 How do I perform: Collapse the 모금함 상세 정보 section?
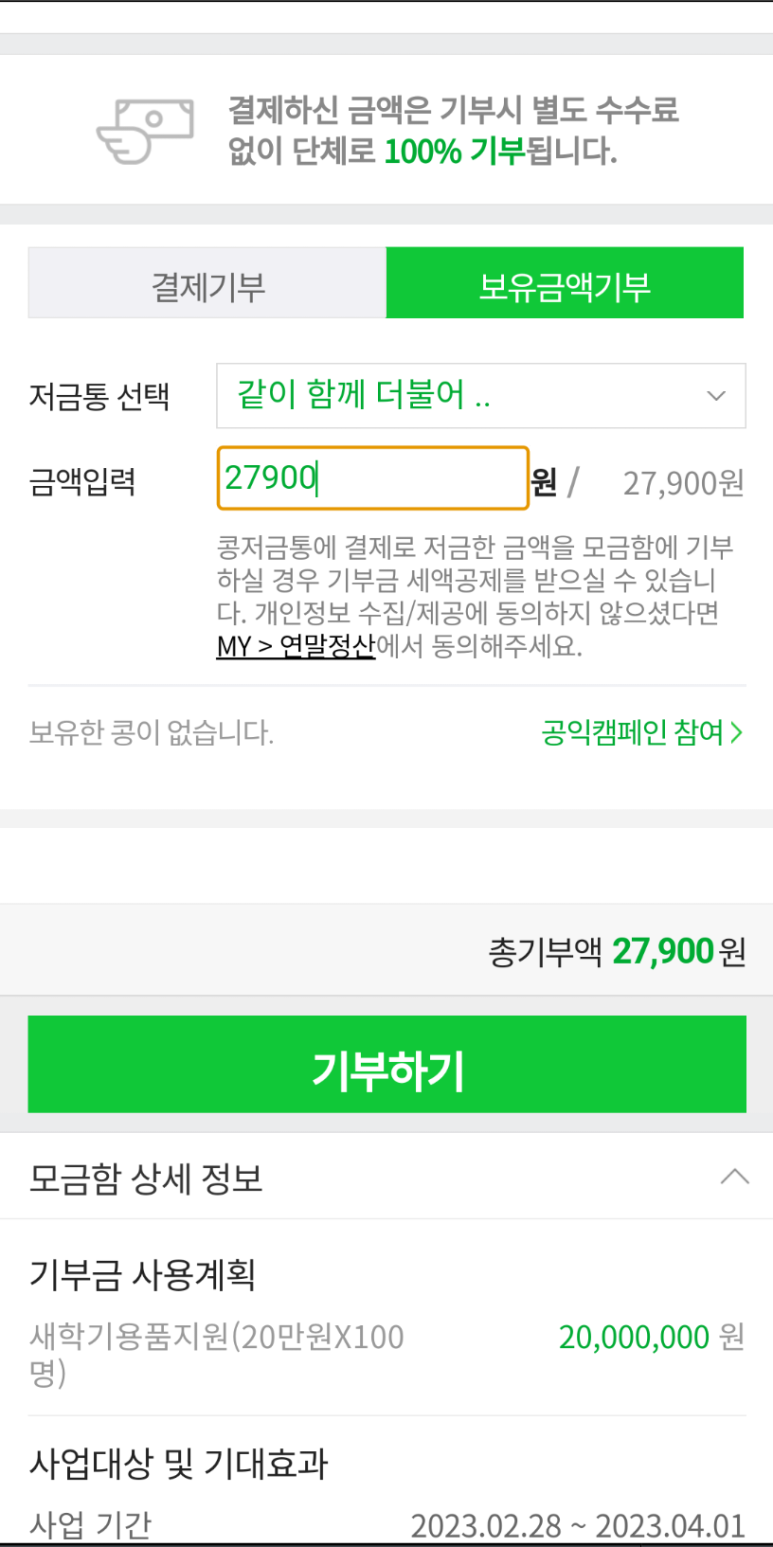coord(732,1177)
